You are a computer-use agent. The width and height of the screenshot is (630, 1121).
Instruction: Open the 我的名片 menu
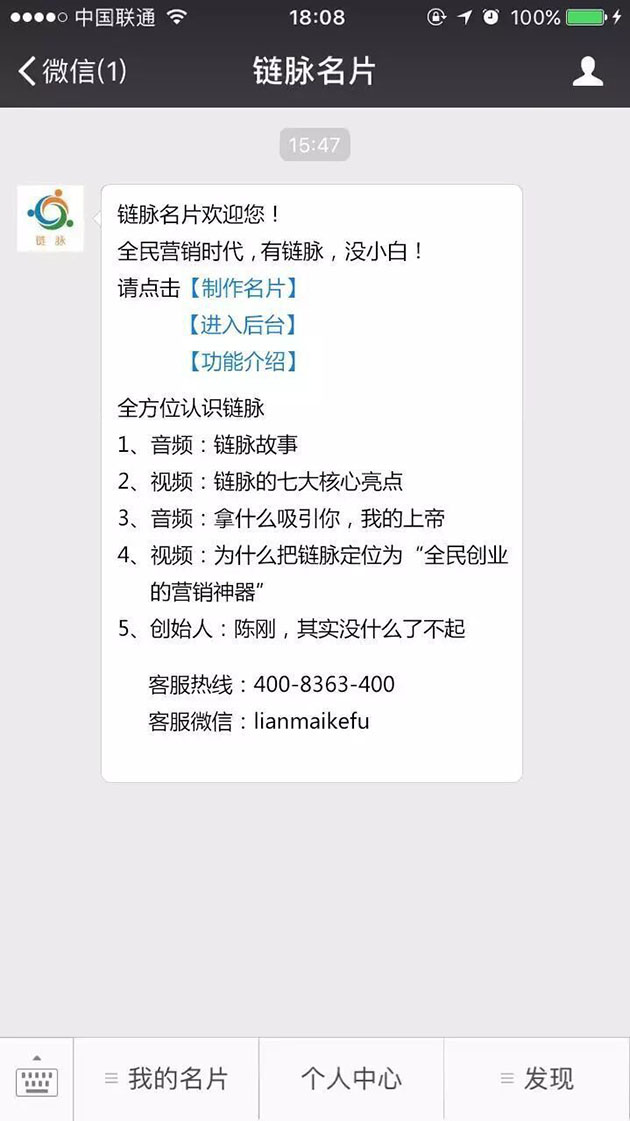click(167, 1079)
